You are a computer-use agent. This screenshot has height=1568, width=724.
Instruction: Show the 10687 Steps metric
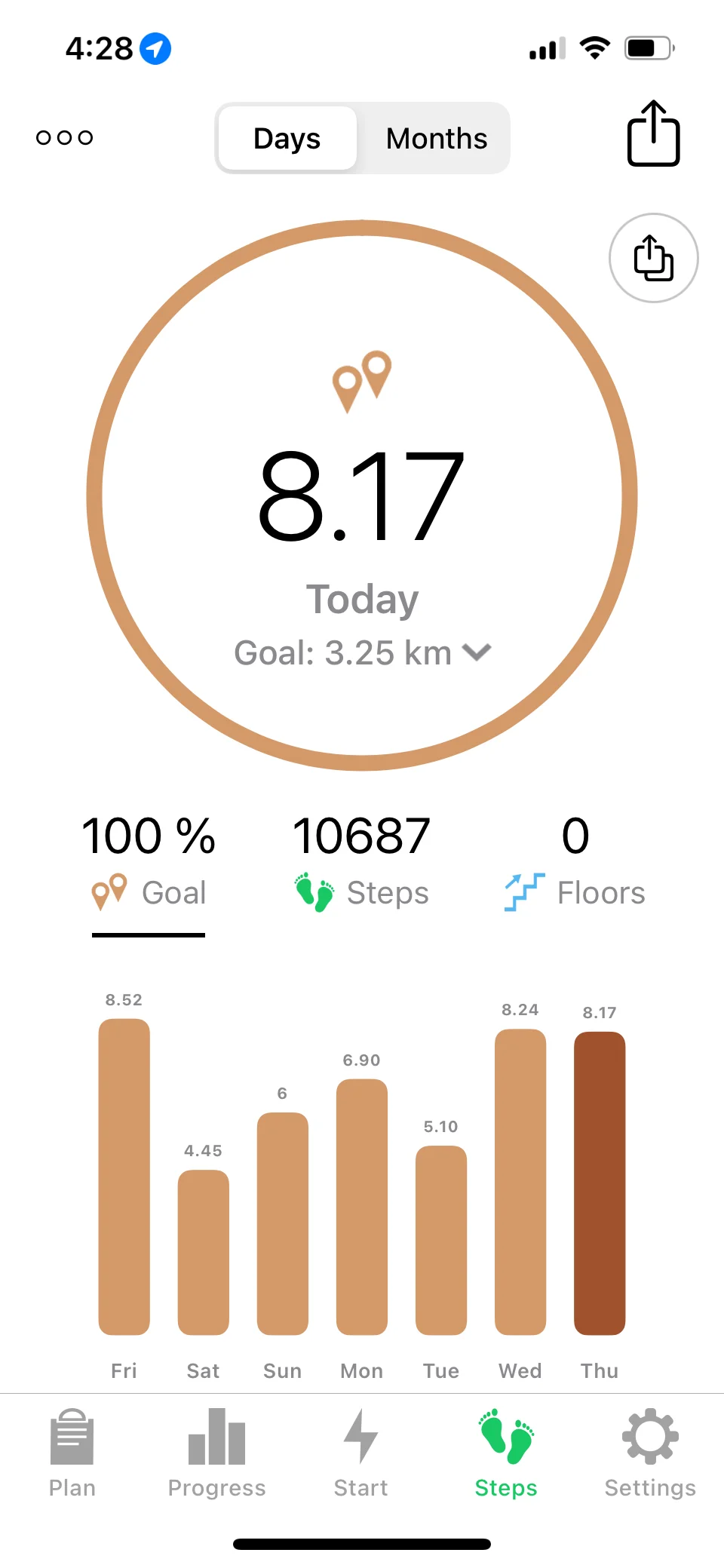click(x=361, y=863)
